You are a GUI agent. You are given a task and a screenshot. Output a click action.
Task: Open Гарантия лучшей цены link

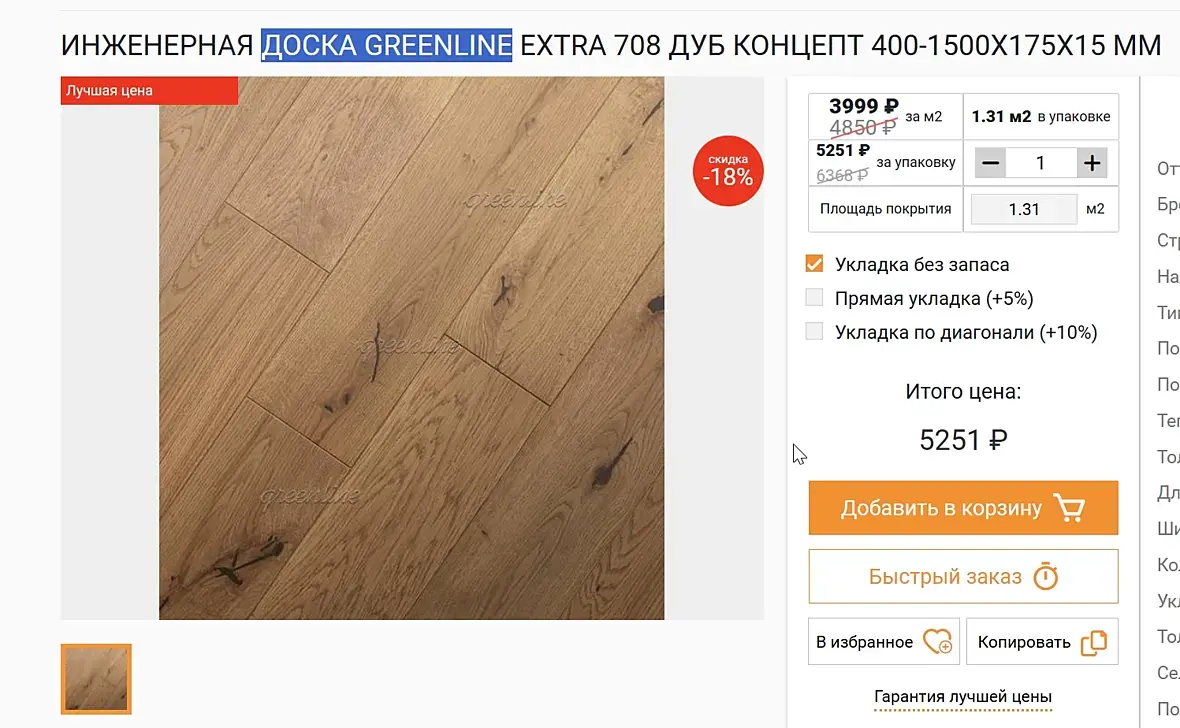[x=962, y=697]
